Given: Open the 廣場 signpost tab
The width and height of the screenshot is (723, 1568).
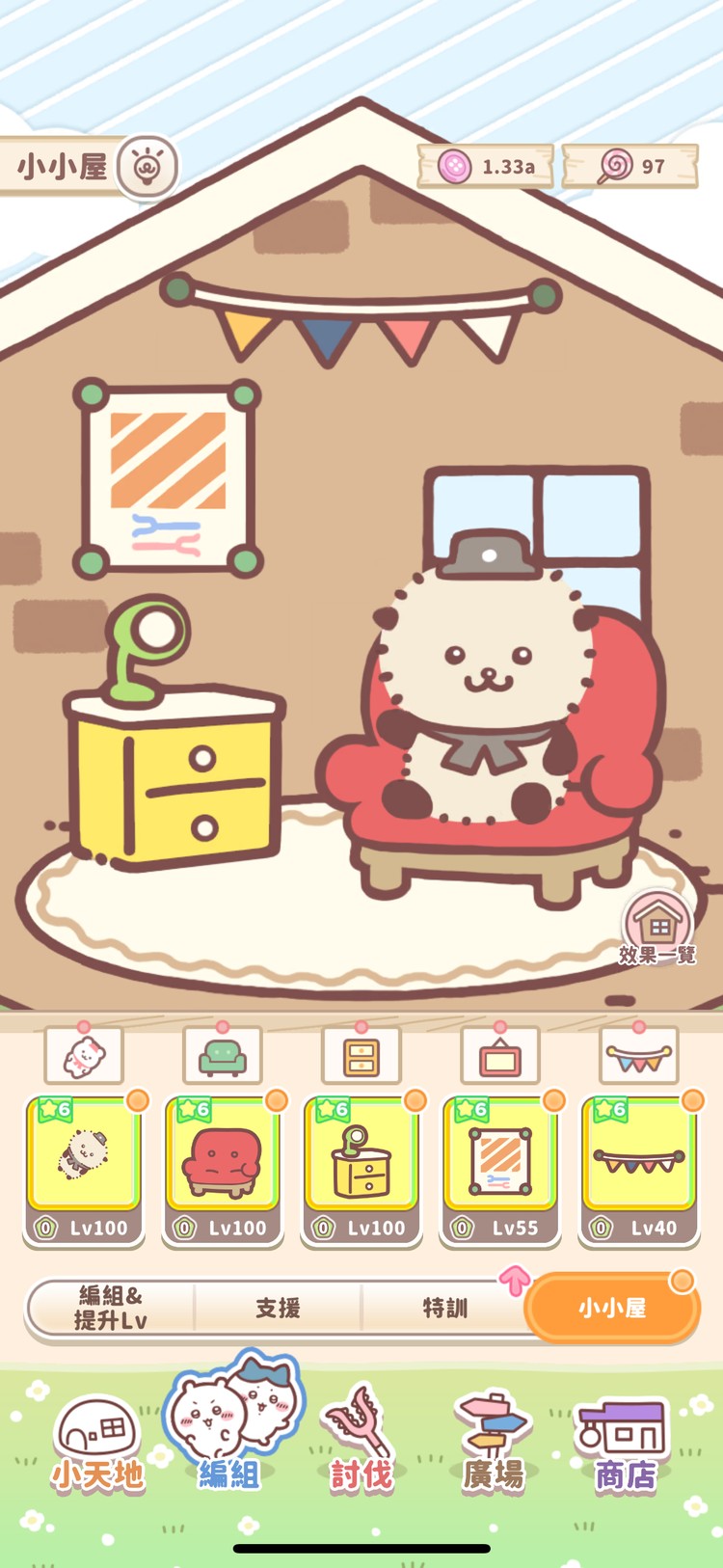Looking at the screenshot, I should [493, 1444].
